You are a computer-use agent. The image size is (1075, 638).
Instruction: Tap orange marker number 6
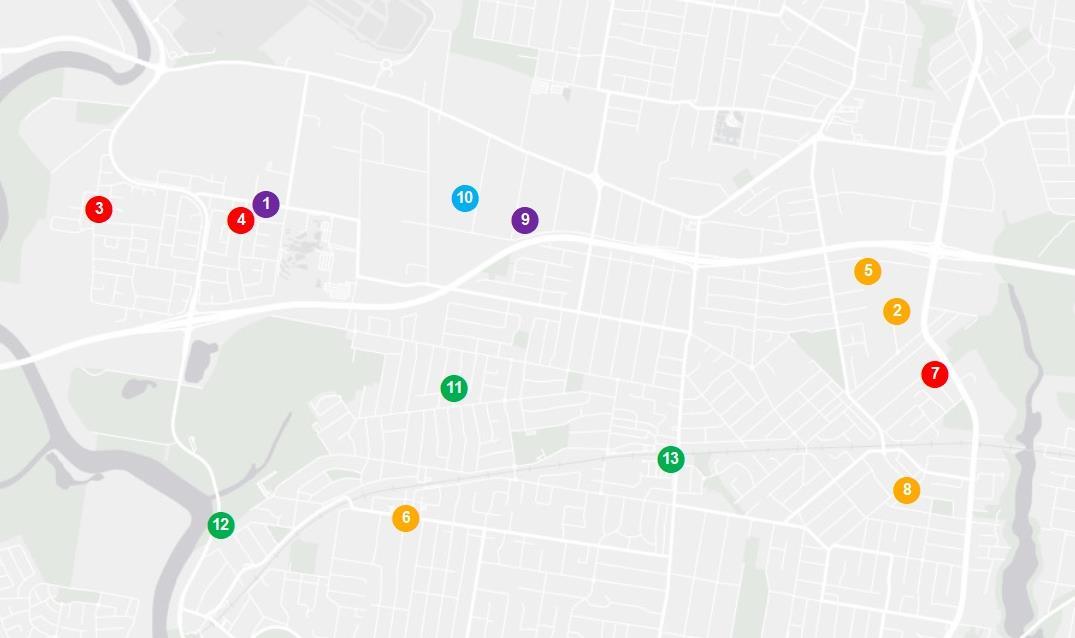point(406,518)
